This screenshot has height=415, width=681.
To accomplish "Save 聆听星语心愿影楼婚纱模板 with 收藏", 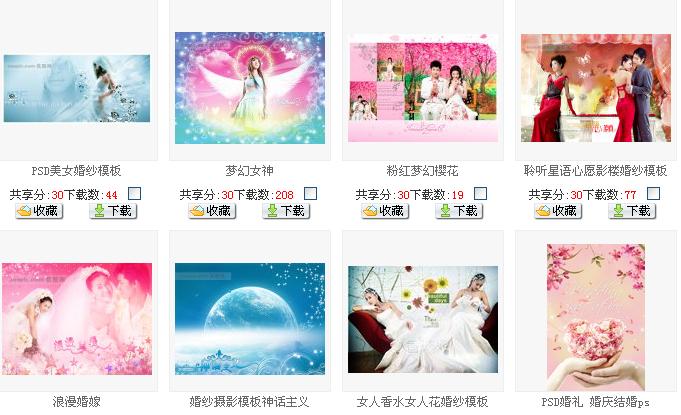I will pyautogui.click(x=557, y=211).
